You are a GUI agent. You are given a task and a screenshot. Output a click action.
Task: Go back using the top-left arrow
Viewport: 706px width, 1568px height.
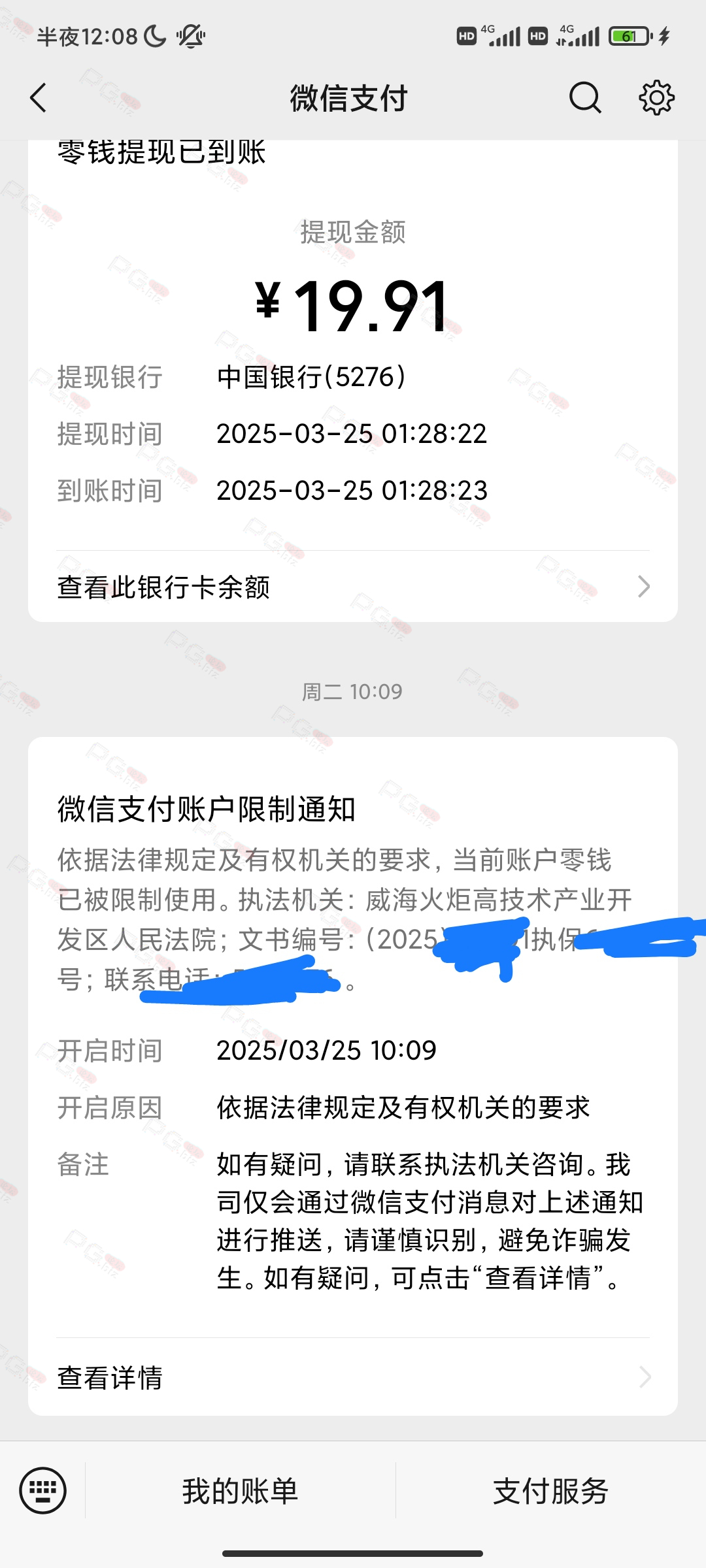point(39,98)
